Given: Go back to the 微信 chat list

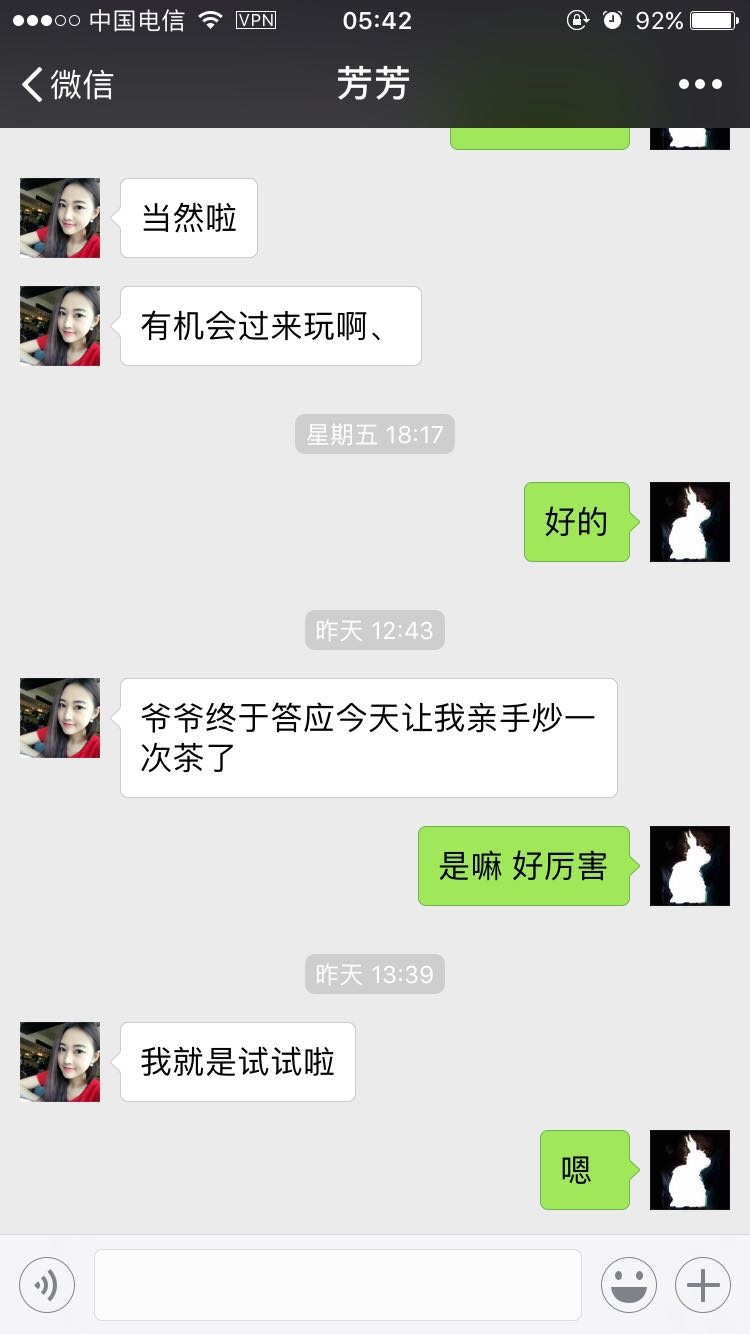Looking at the screenshot, I should pos(67,85).
